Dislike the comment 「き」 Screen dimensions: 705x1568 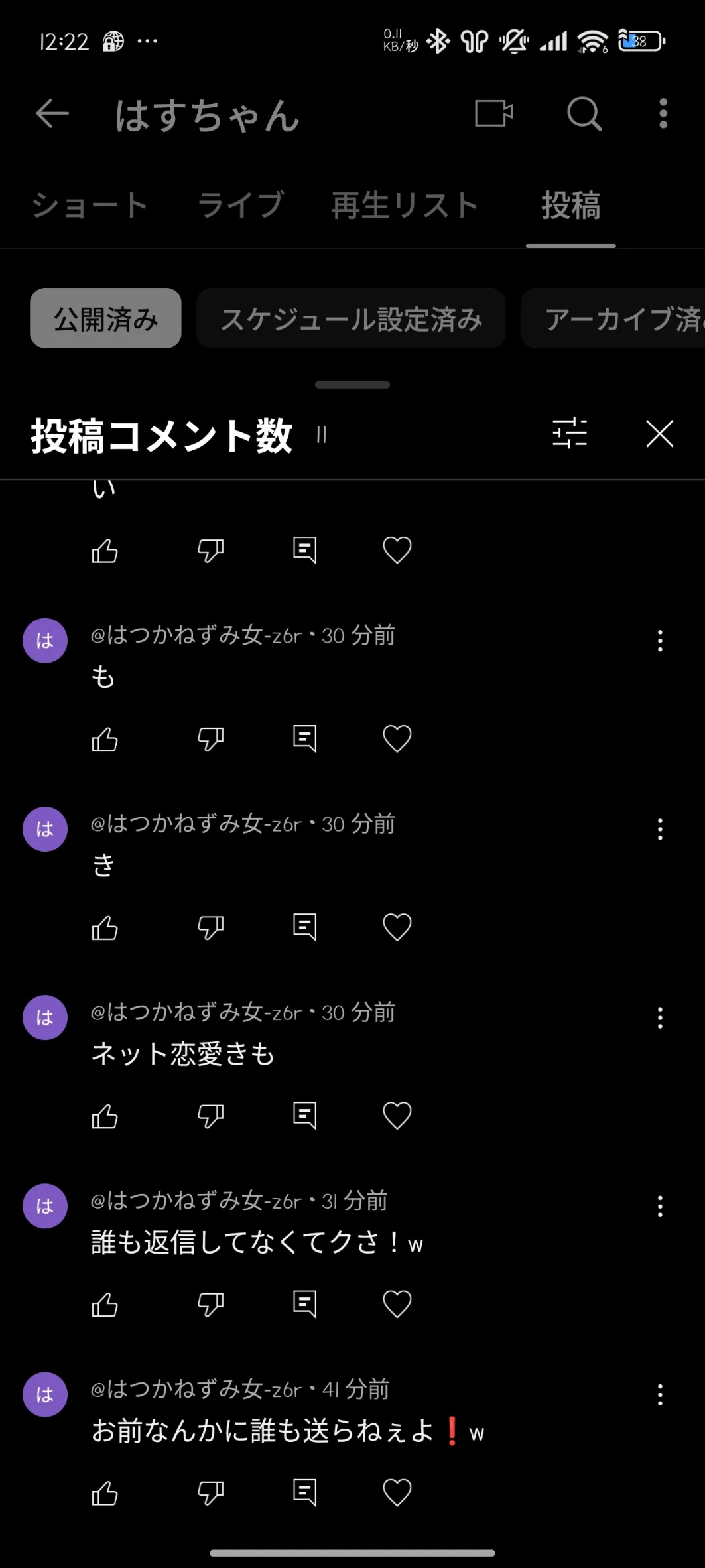[211, 927]
